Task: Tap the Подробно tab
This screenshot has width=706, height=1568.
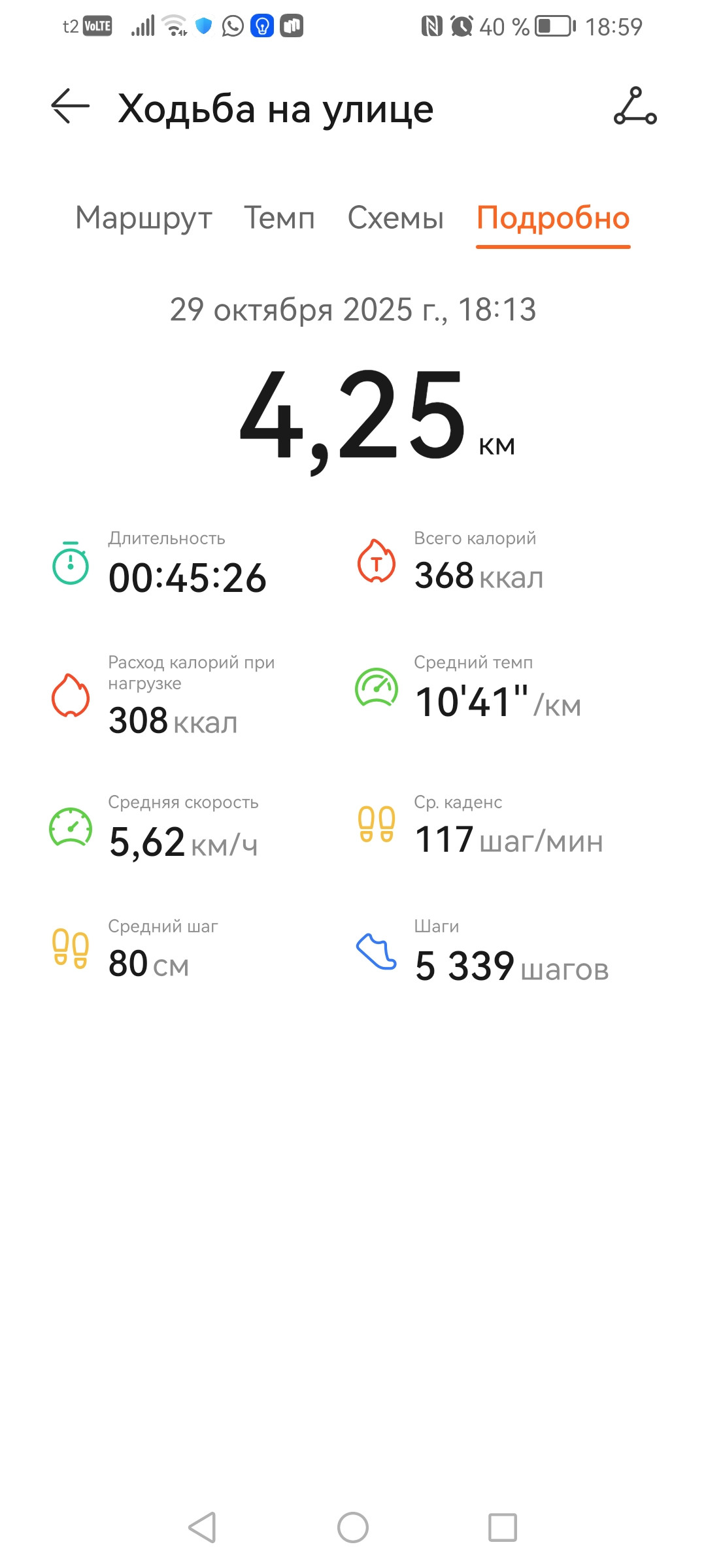Action: [x=553, y=218]
